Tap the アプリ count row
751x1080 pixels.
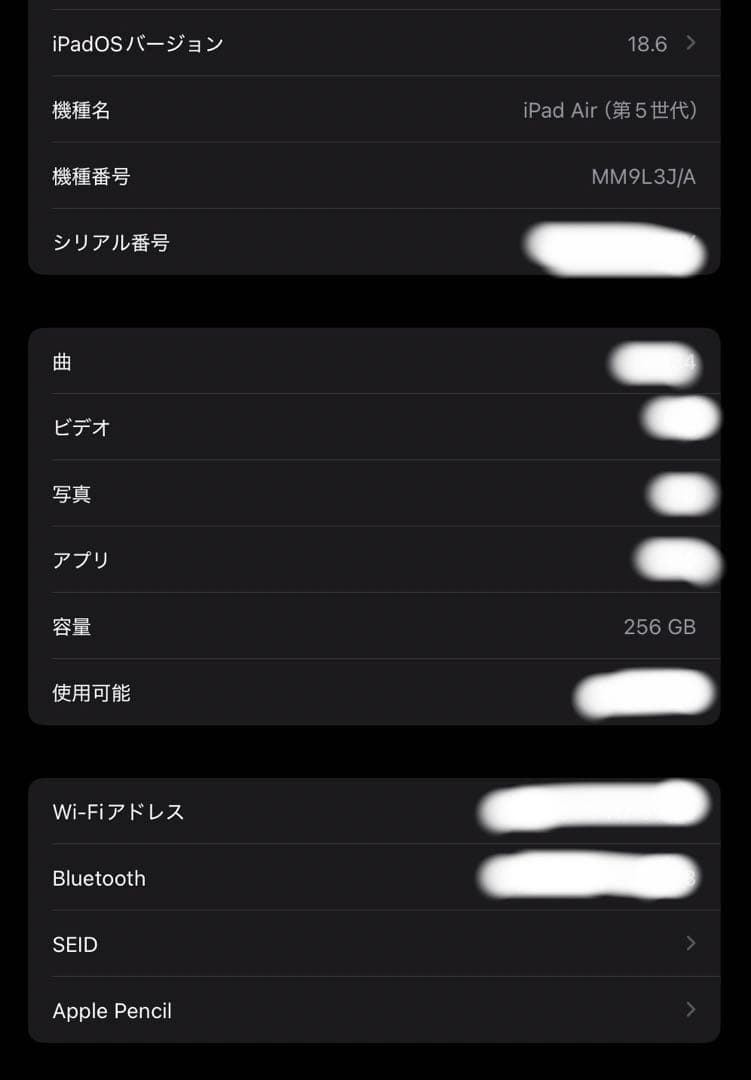pos(375,560)
